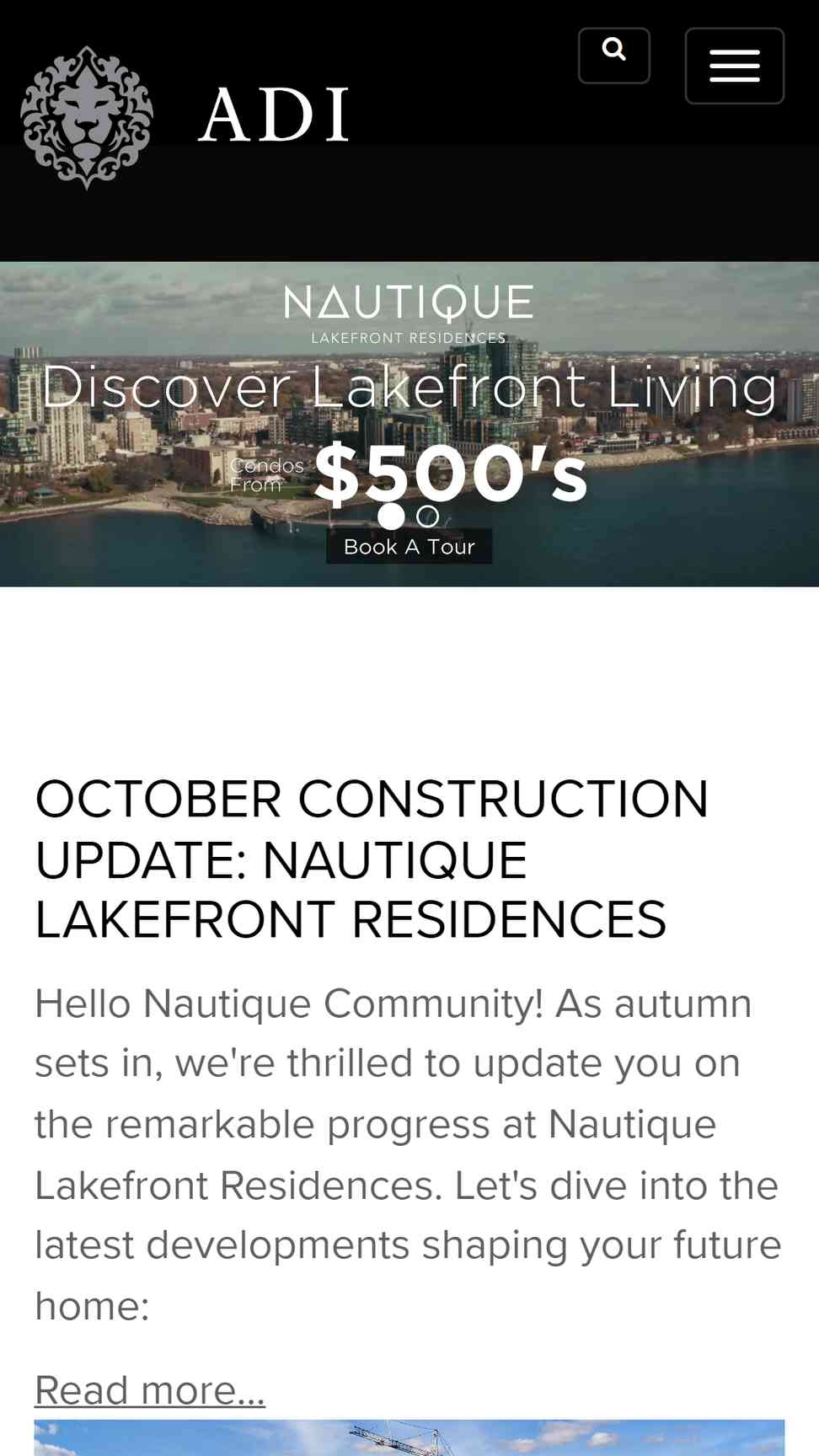Tap the Book A Tour button

409,547
